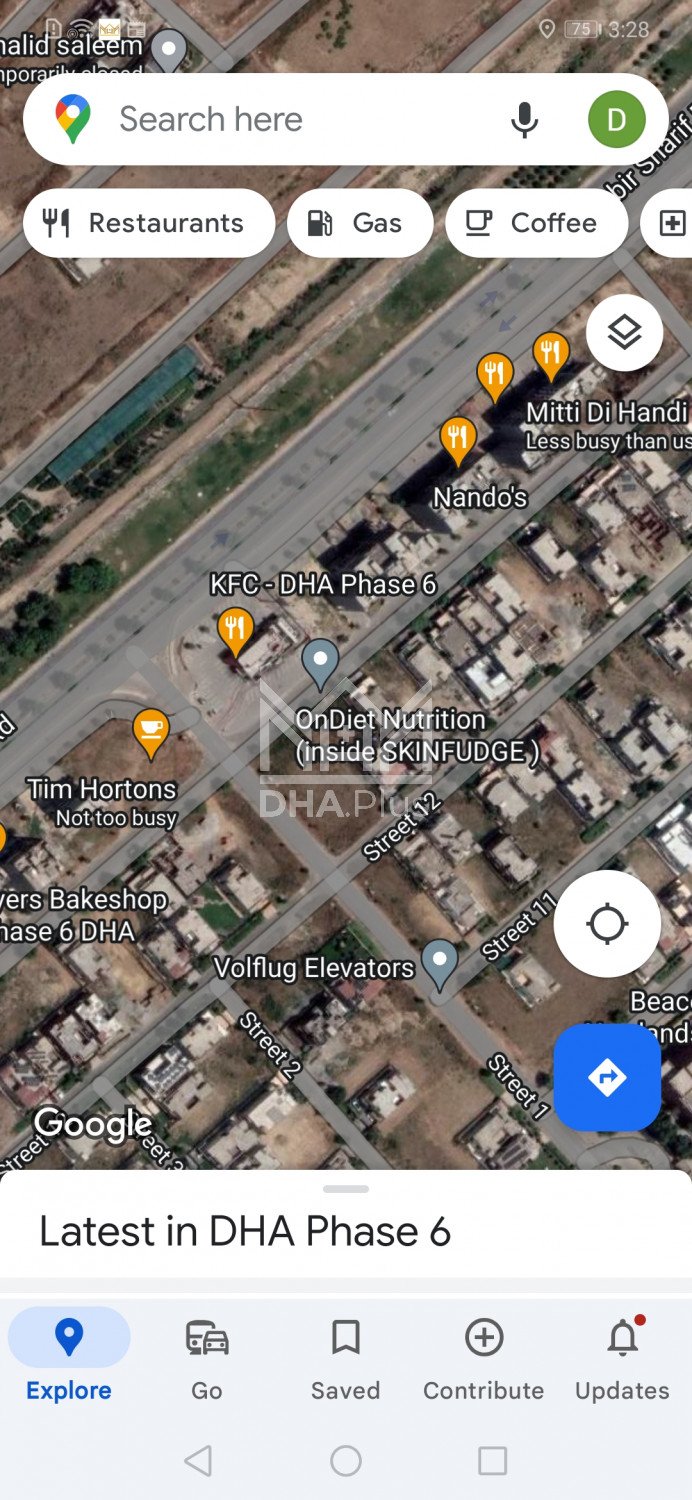The image size is (692, 1500).
Task: Open the map layers button
Action: 624,333
